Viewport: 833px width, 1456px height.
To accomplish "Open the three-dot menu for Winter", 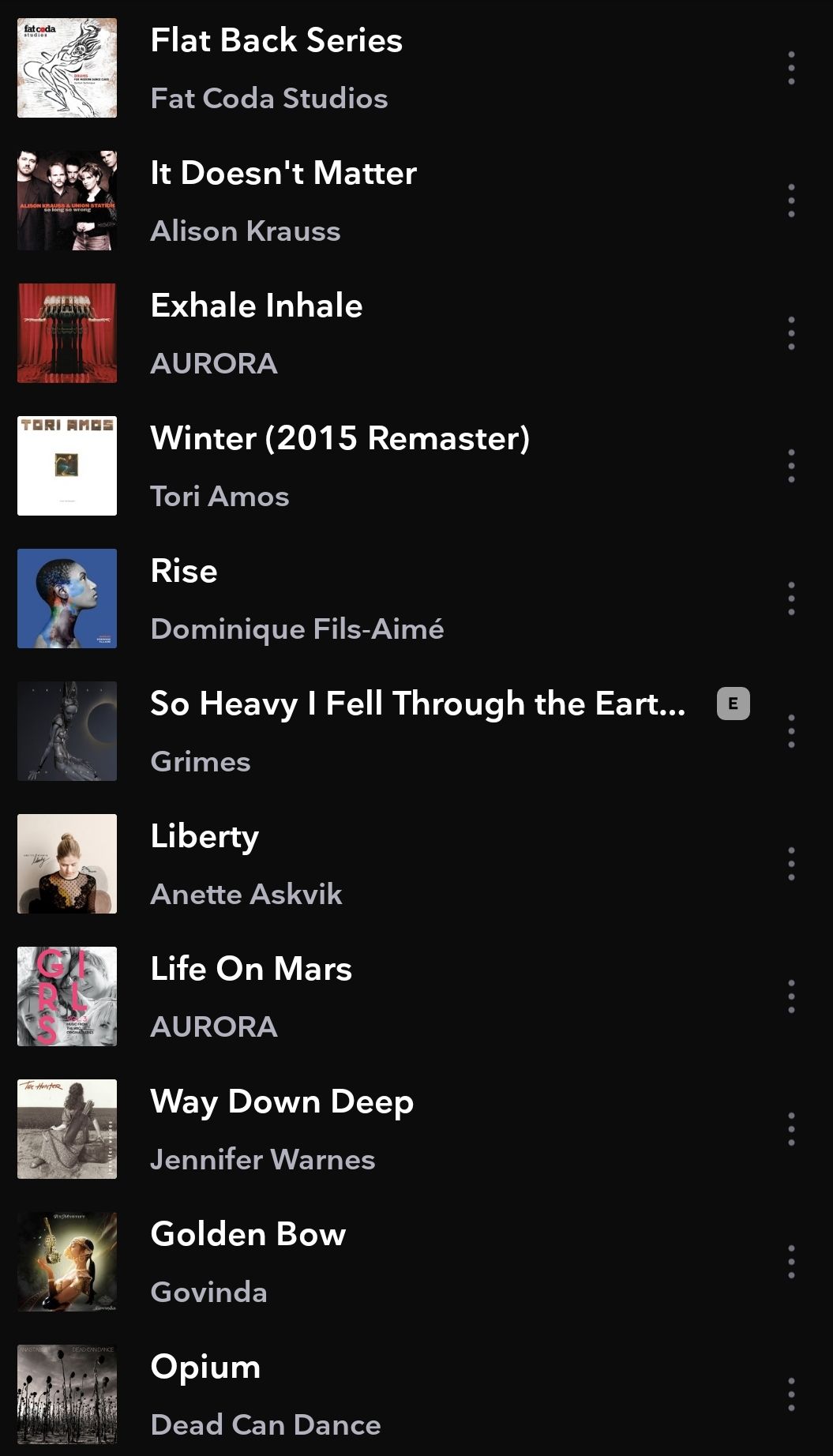I will pyautogui.click(x=791, y=467).
